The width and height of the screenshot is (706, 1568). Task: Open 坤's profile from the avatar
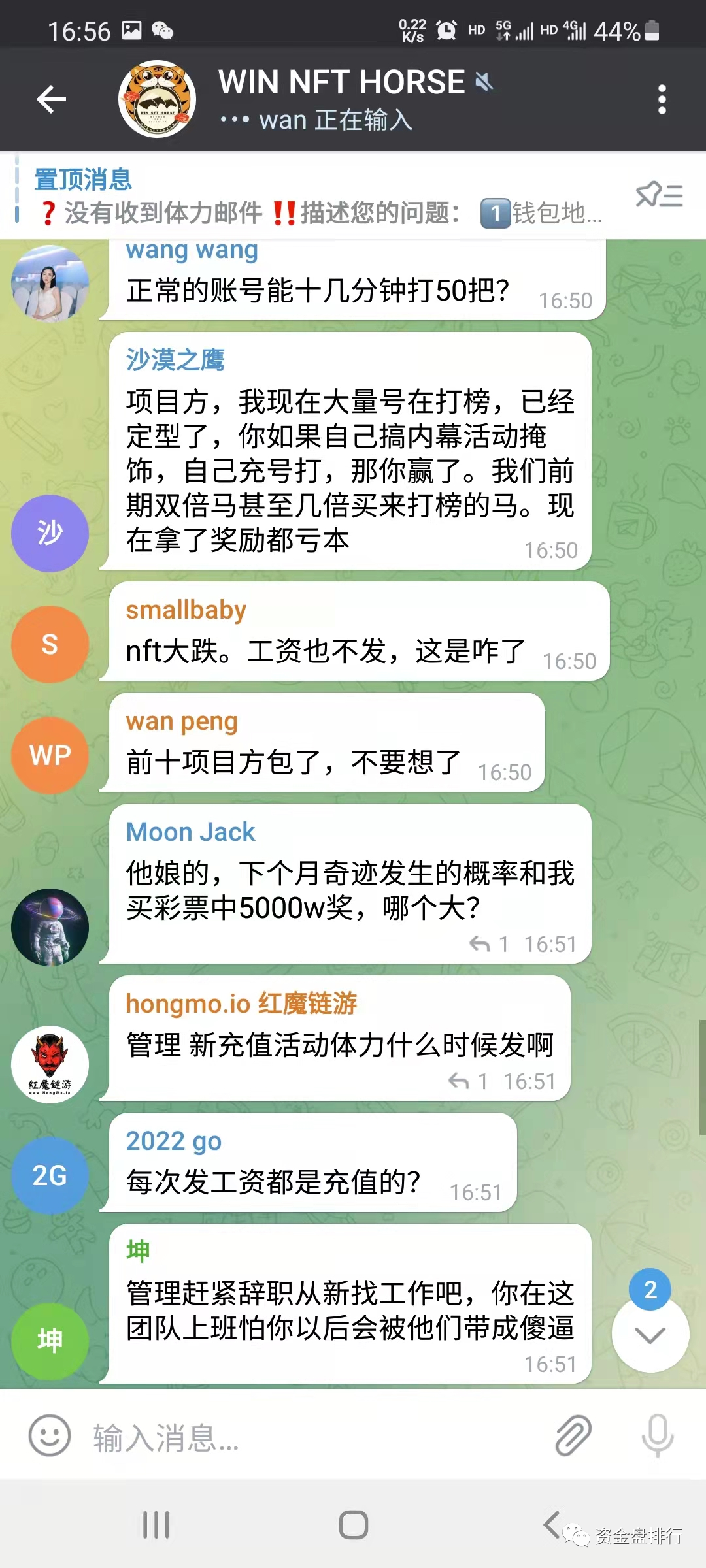[50, 1341]
